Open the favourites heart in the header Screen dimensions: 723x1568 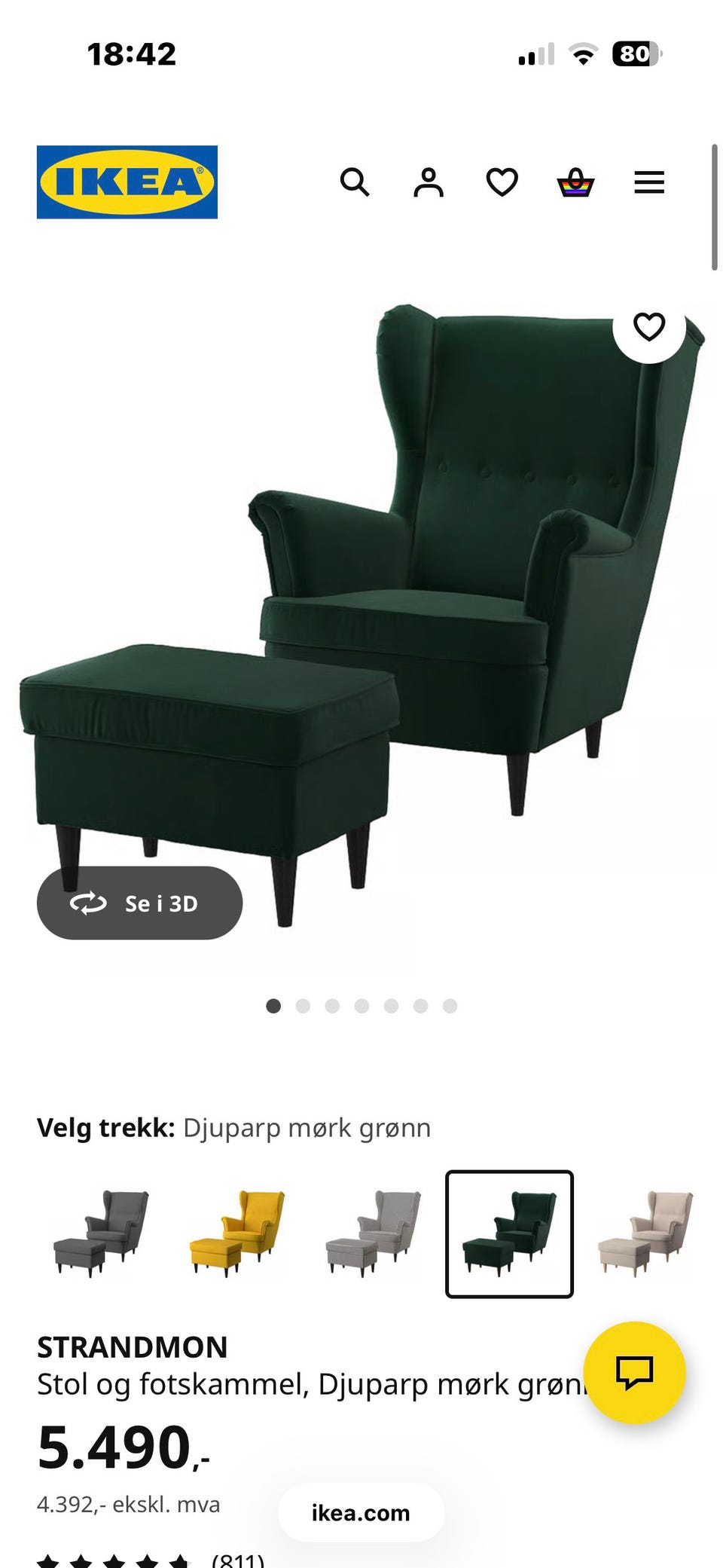pyautogui.click(x=502, y=182)
